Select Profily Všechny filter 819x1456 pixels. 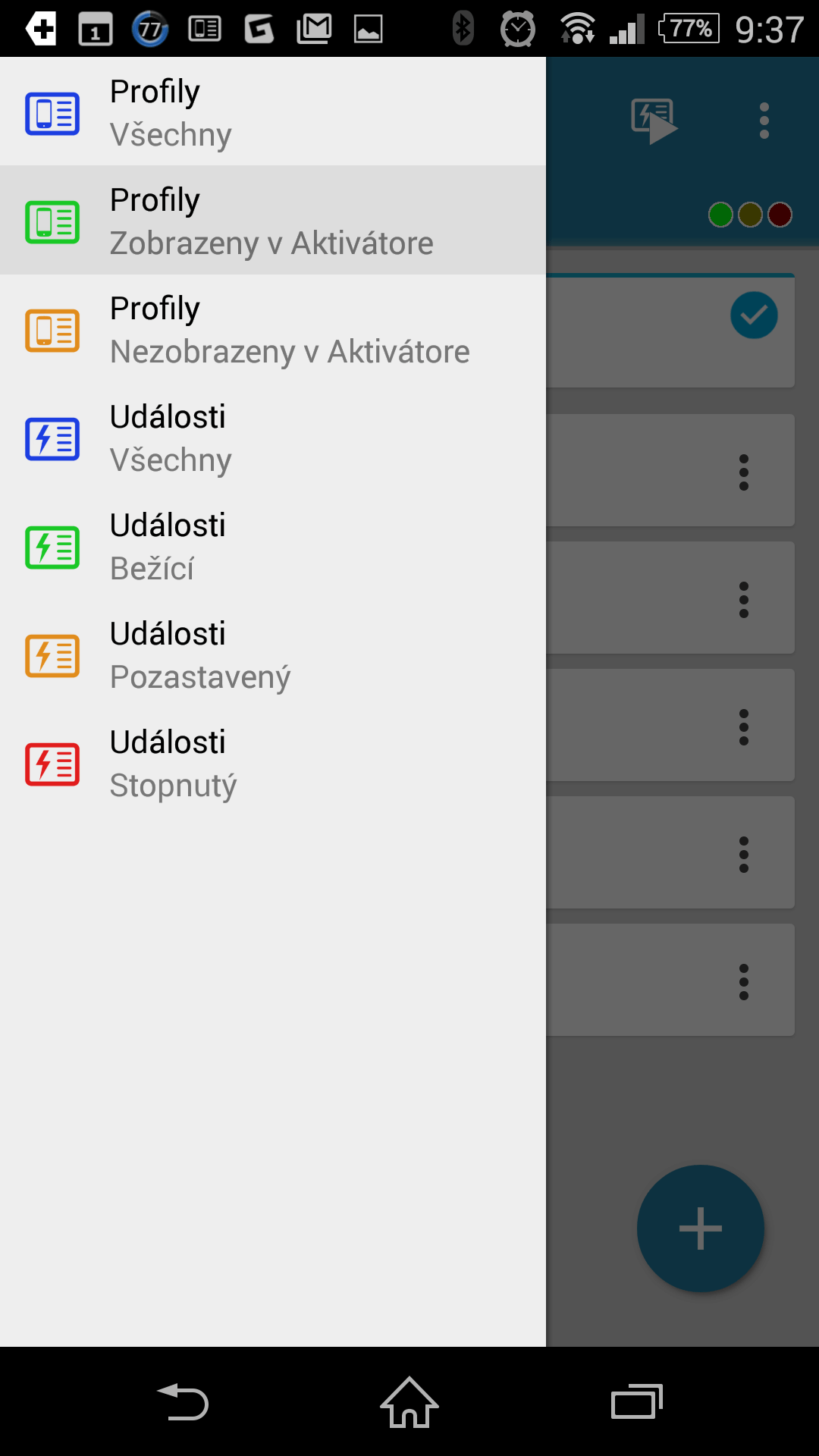pyautogui.click(x=273, y=112)
